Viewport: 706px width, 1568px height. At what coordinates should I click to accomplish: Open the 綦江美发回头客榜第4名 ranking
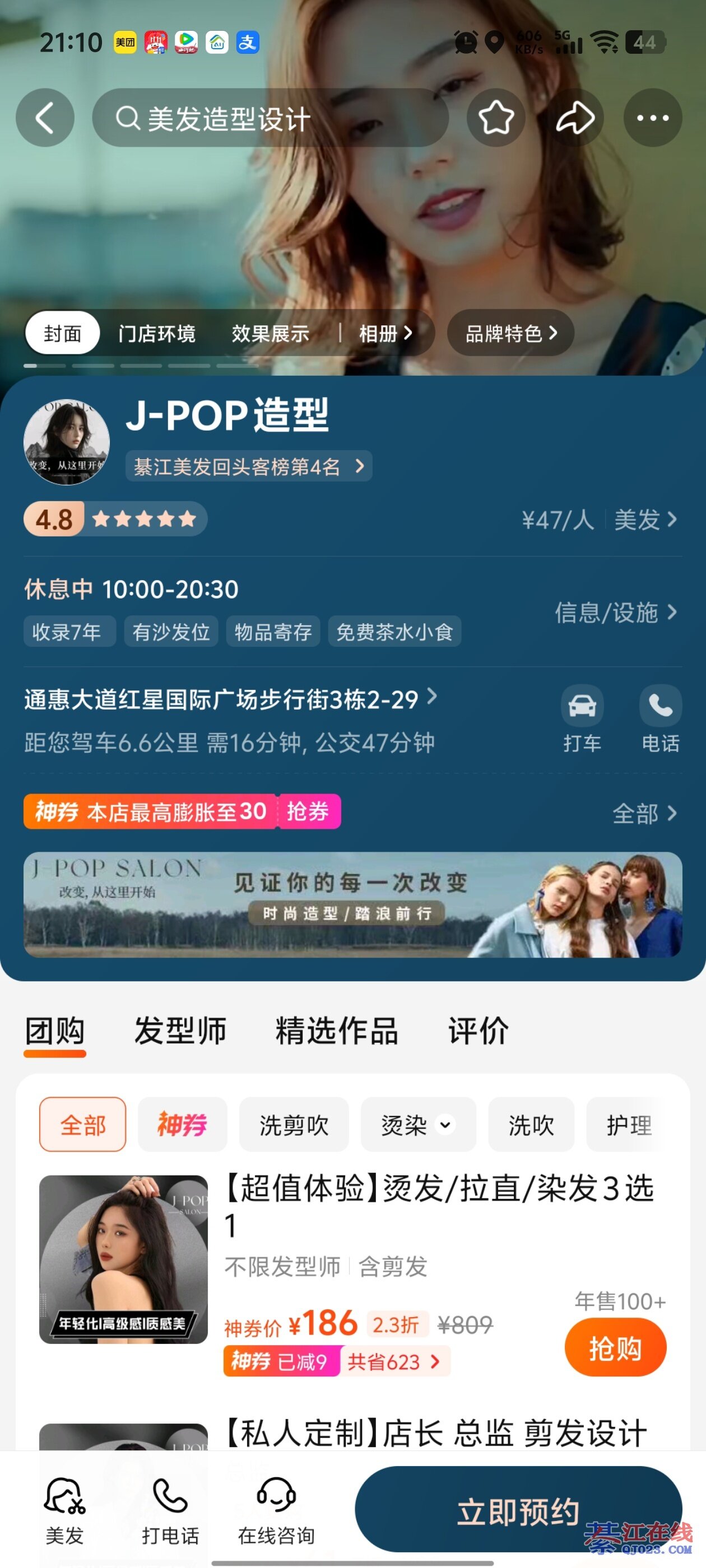point(249,467)
